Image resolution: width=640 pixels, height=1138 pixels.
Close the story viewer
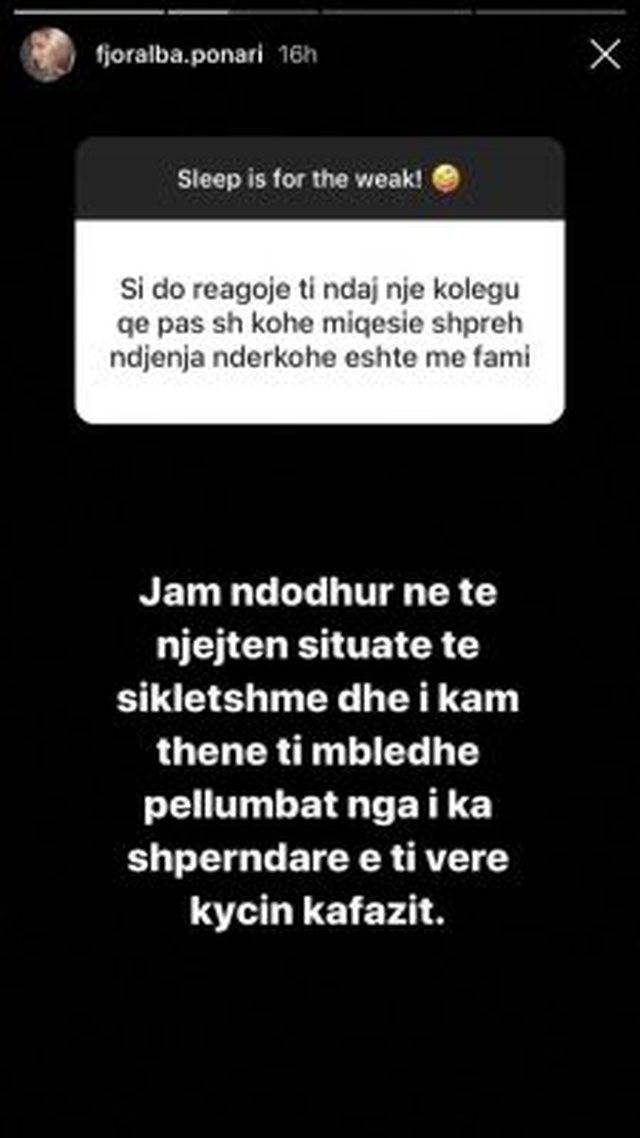[605, 55]
